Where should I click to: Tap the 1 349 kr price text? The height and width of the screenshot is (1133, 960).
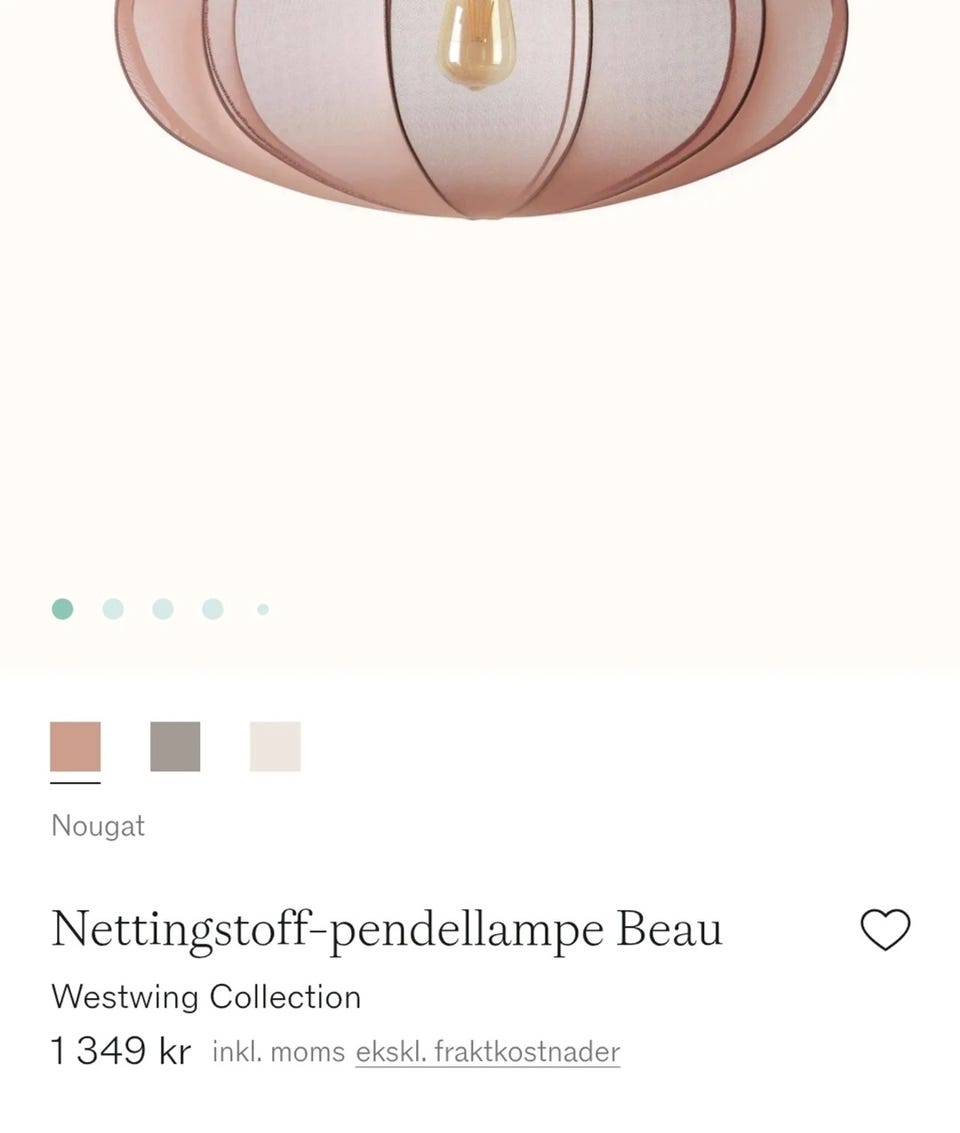tap(122, 1049)
